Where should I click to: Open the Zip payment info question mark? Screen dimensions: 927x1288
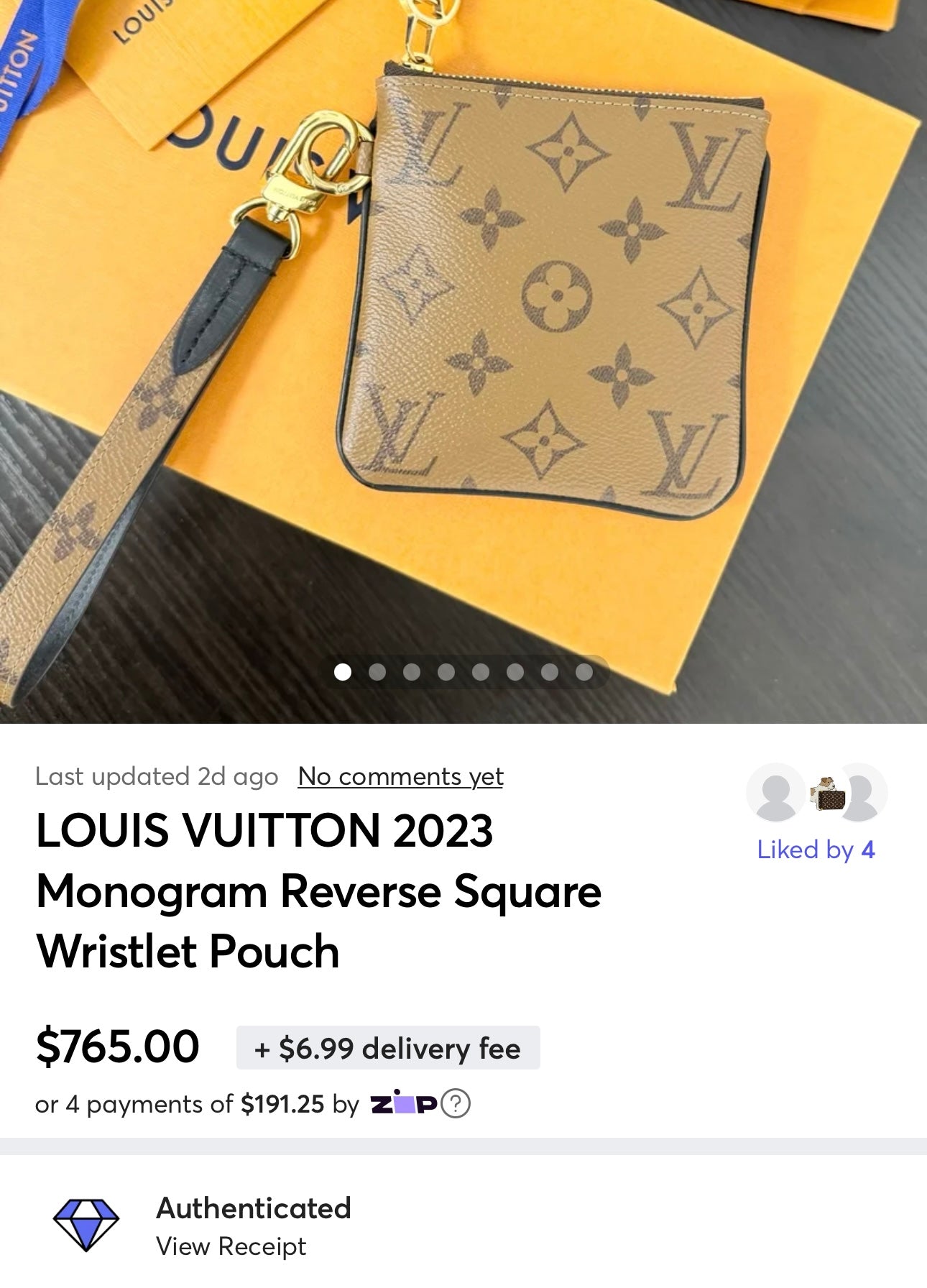[455, 1103]
